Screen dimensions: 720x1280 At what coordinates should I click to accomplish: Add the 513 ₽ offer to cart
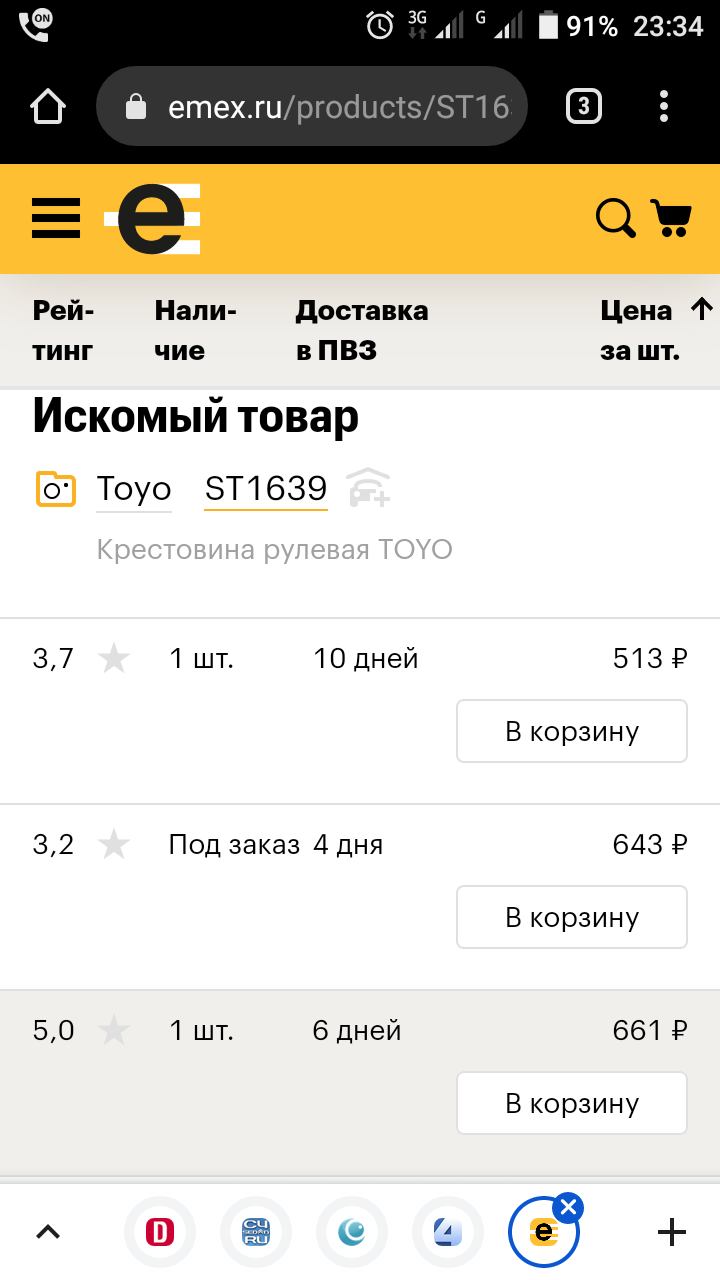coord(572,731)
